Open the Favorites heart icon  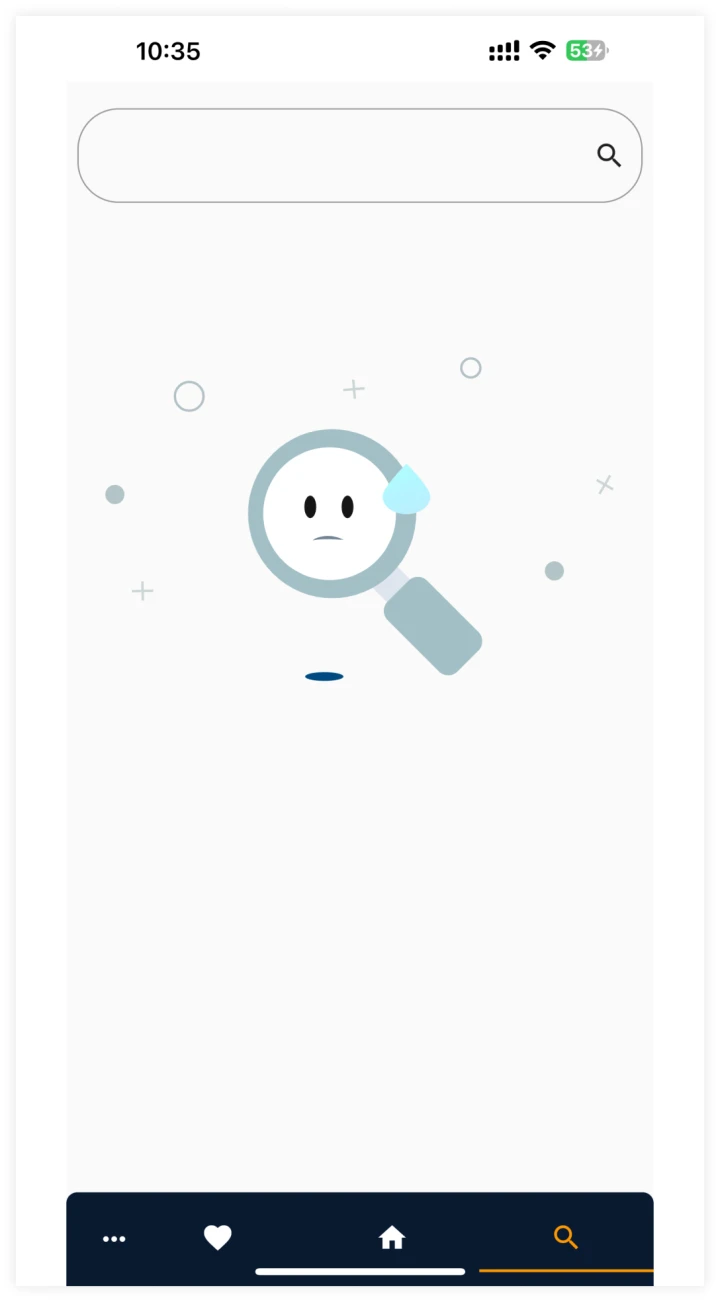pyautogui.click(x=217, y=1238)
